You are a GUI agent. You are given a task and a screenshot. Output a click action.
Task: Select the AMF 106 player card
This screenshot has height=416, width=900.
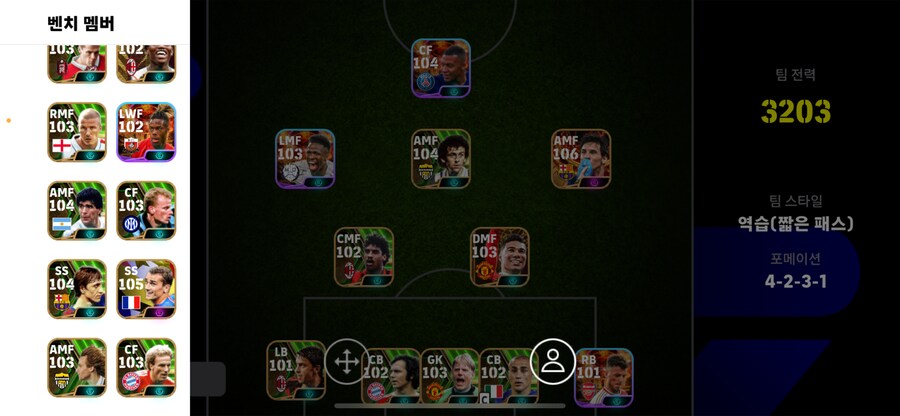[x=581, y=159]
